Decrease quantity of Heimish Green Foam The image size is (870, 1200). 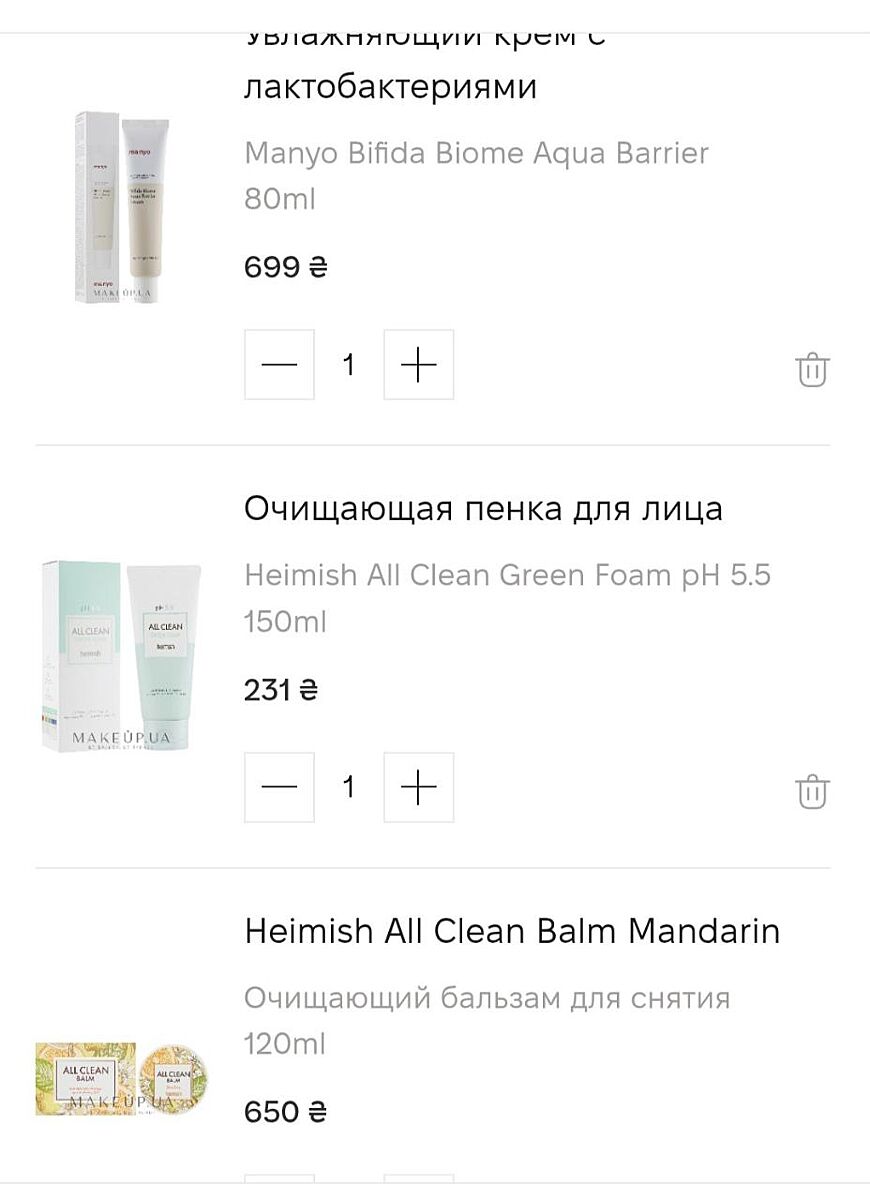click(x=279, y=788)
